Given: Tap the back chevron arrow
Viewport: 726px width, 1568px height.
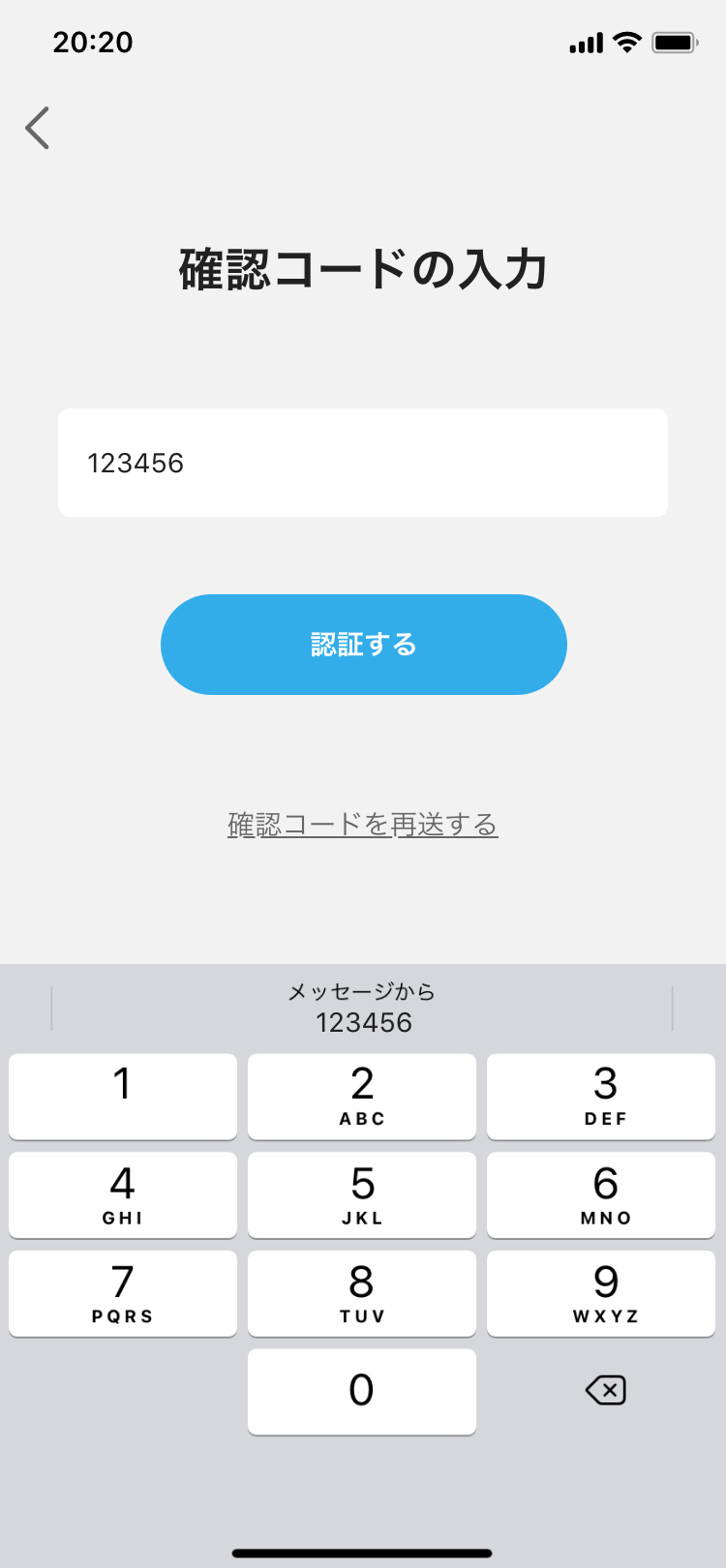Looking at the screenshot, I should [x=37, y=127].
